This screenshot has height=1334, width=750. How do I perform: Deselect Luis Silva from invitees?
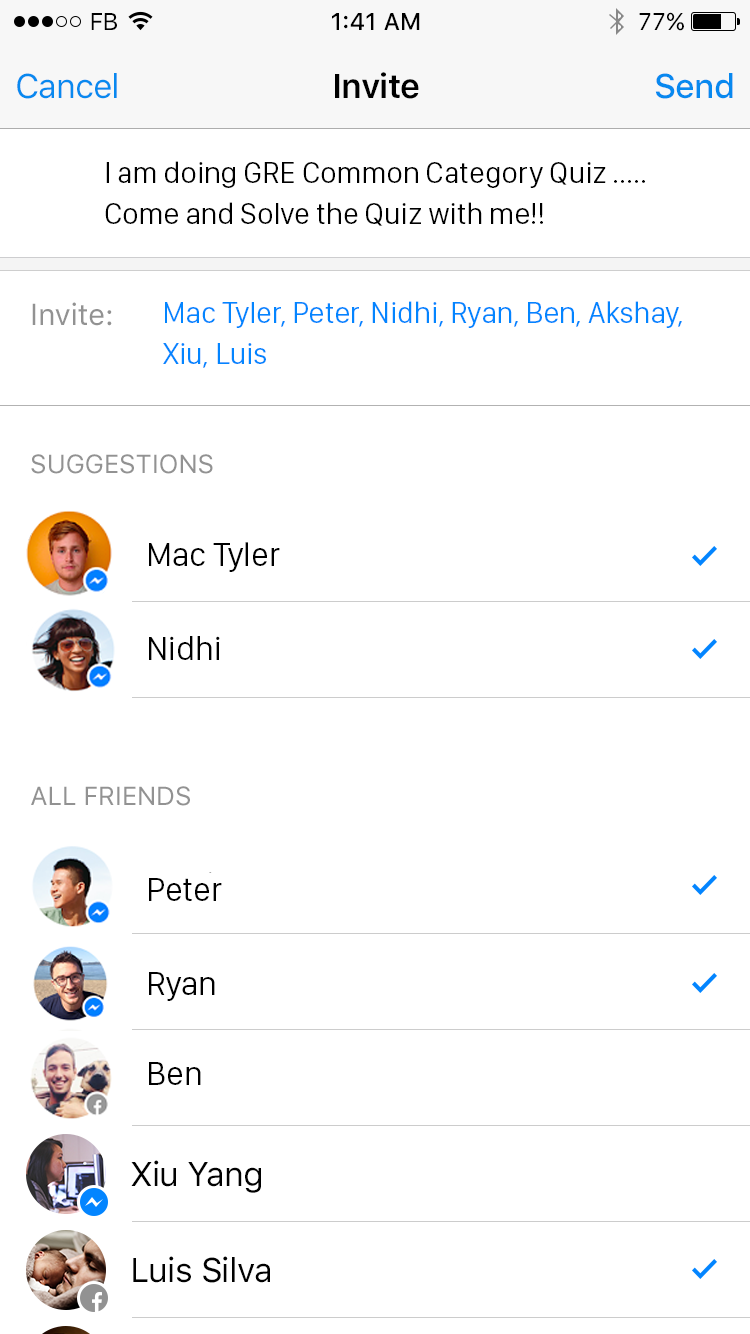(x=375, y=1270)
